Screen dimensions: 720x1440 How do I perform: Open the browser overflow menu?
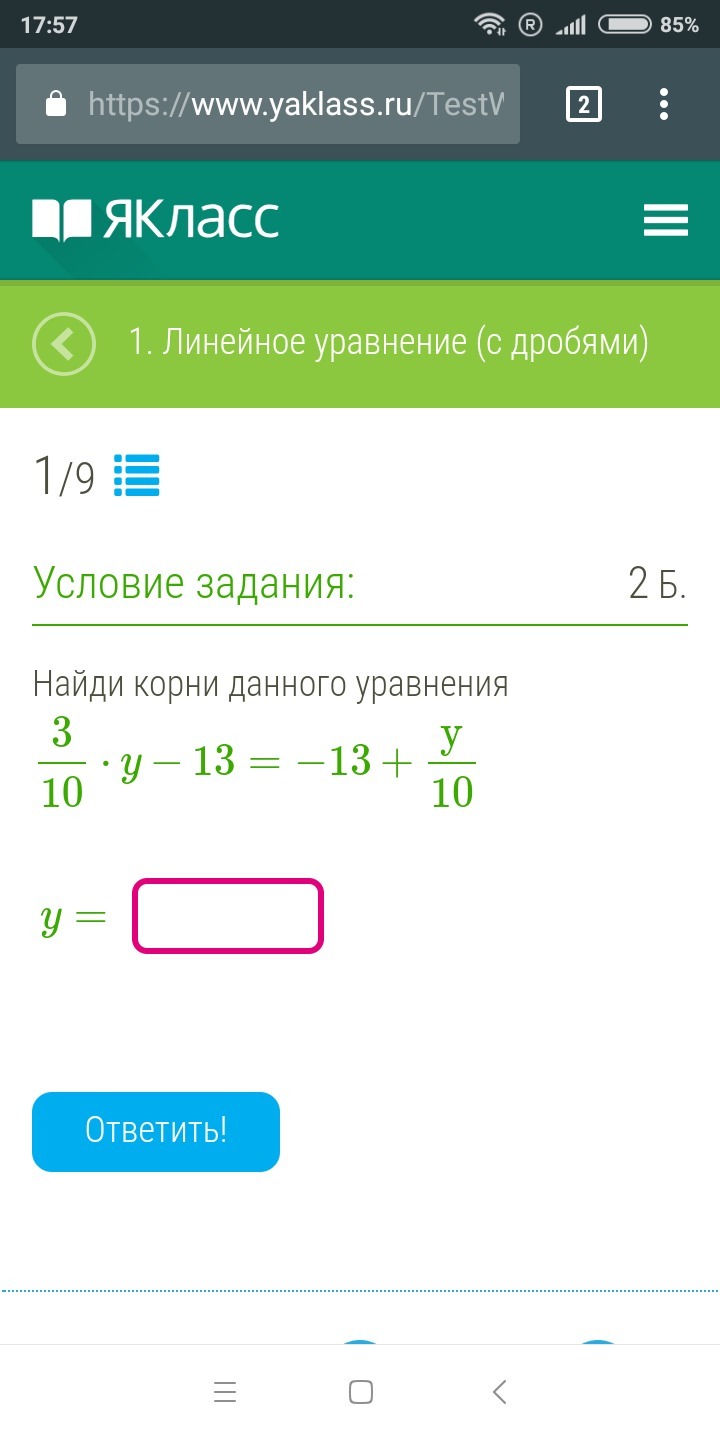664,104
